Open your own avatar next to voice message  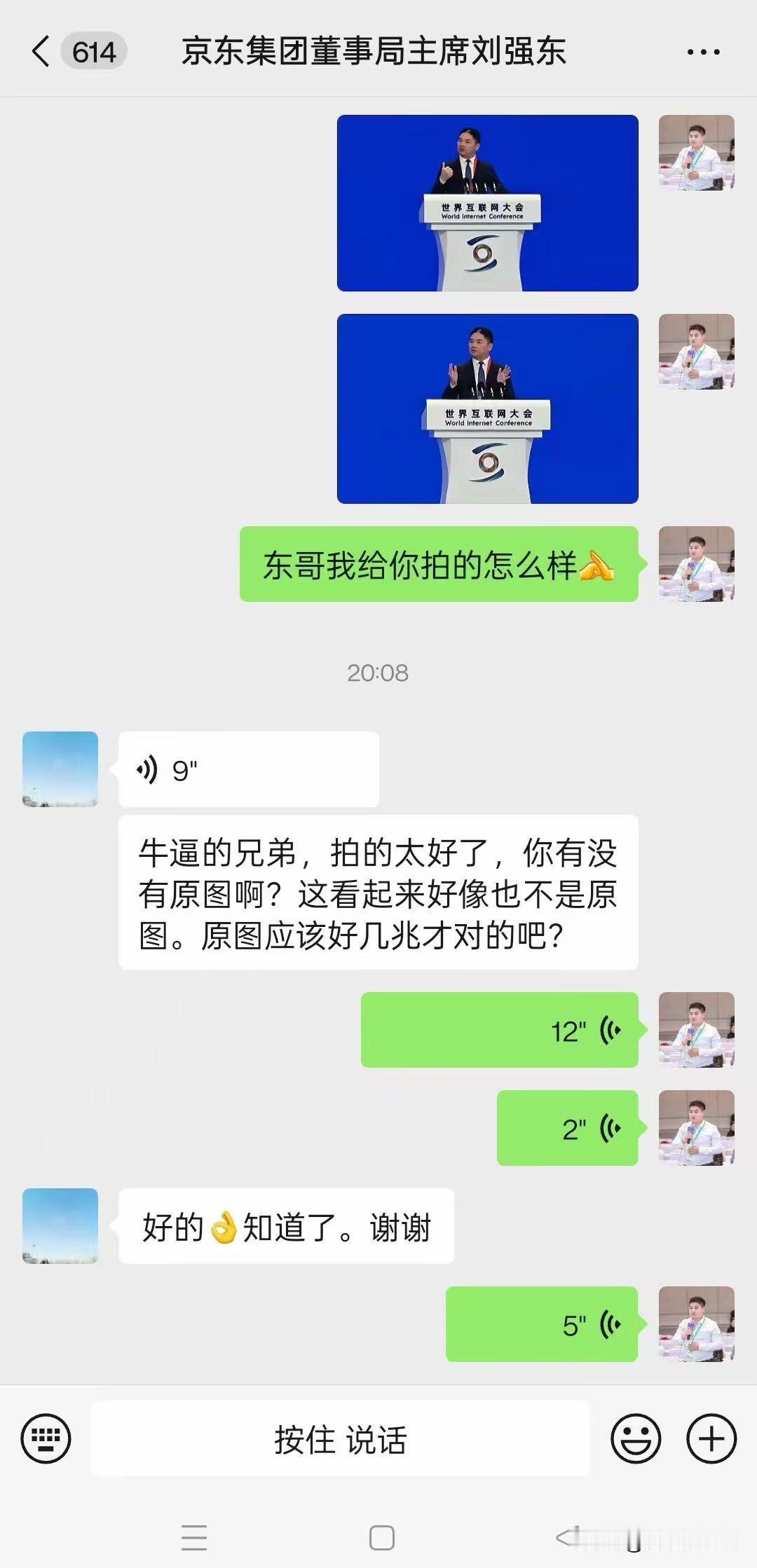coord(695,1029)
